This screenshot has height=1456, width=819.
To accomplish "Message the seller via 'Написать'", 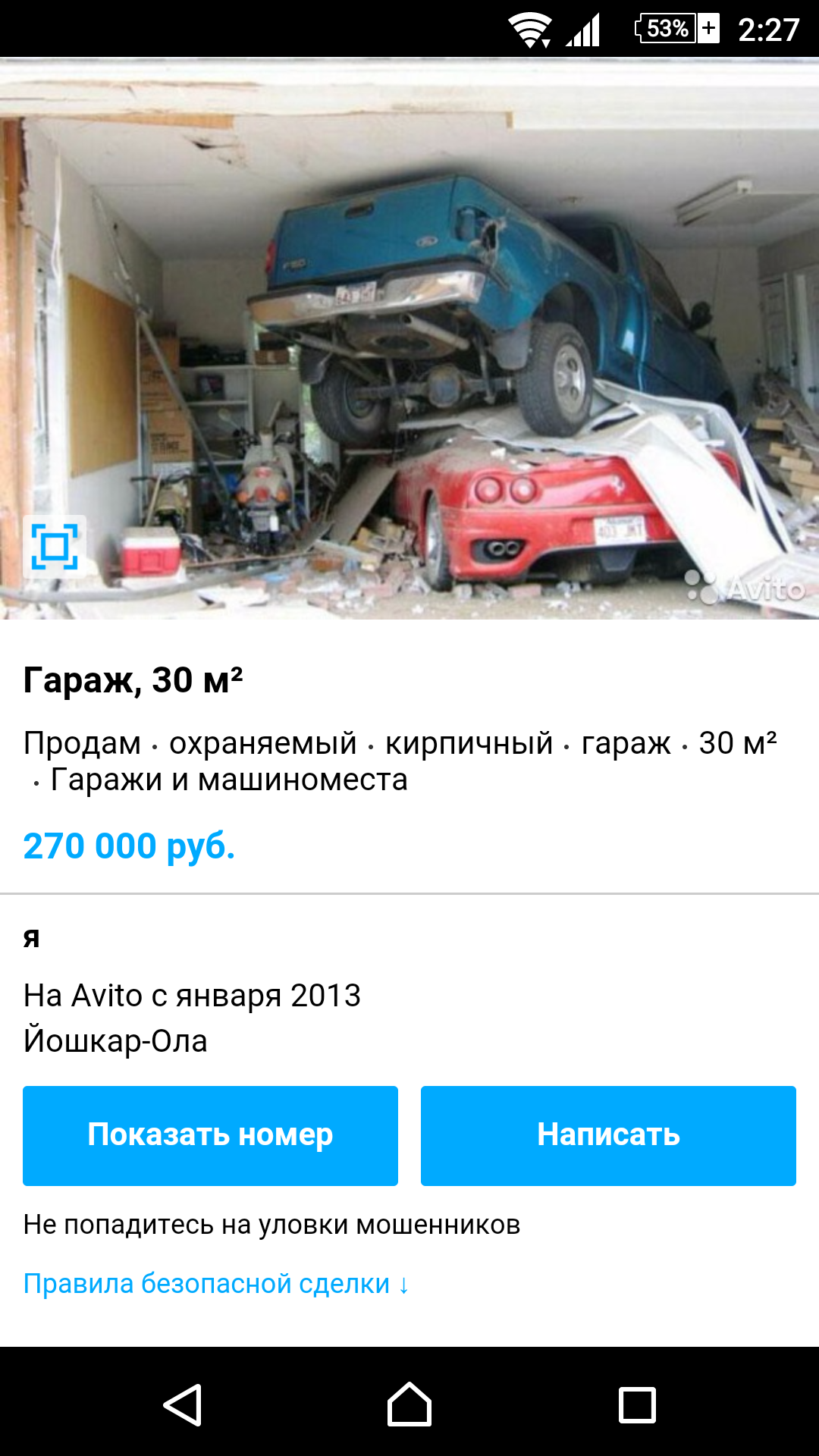I will 608,1135.
